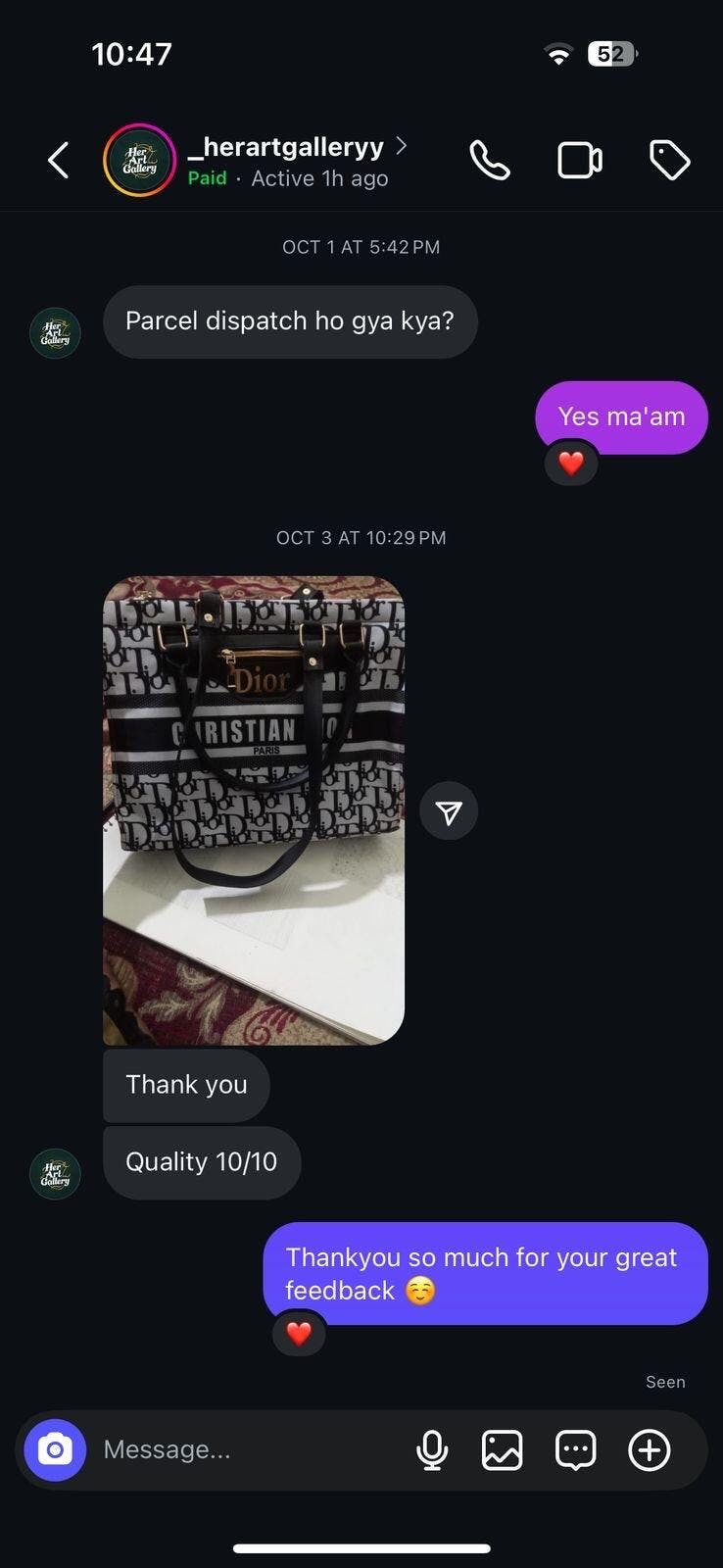Screen dimensions: 723x1568
Task: Share the bag photo via send icon
Action: tap(449, 811)
